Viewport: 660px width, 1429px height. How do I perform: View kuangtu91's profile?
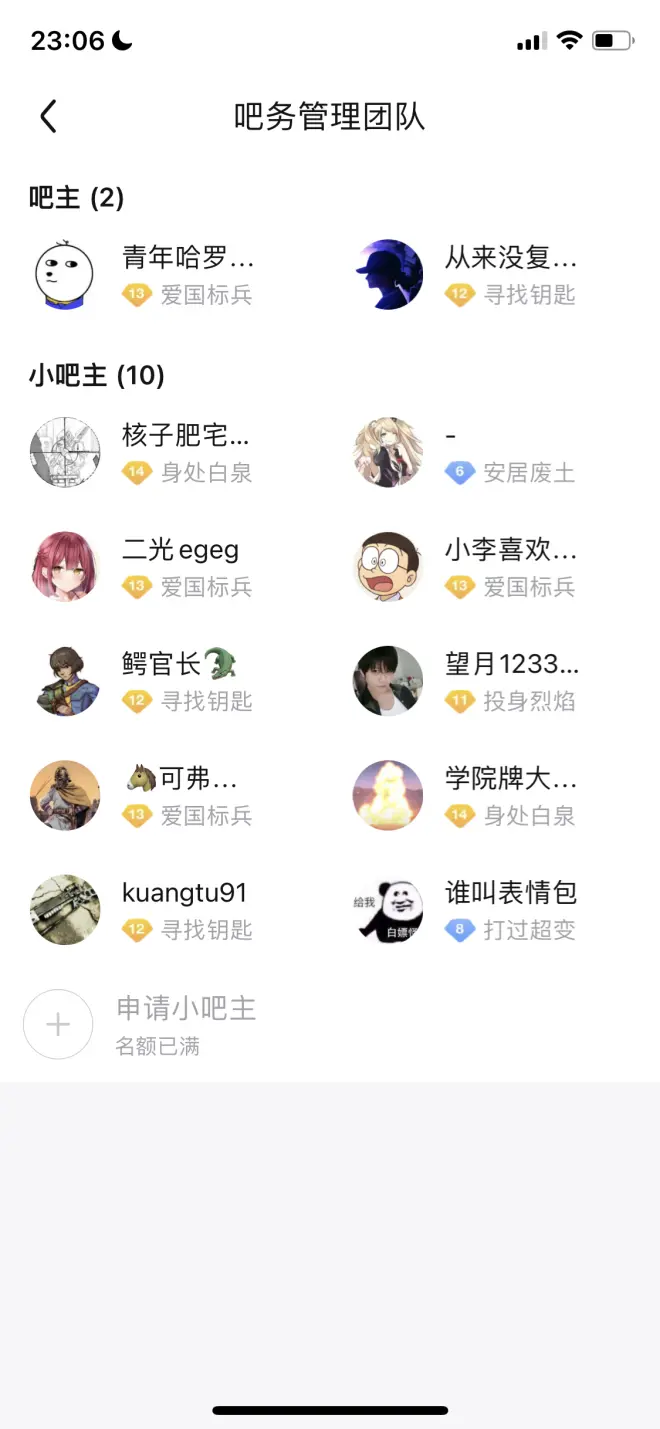click(x=65, y=909)
